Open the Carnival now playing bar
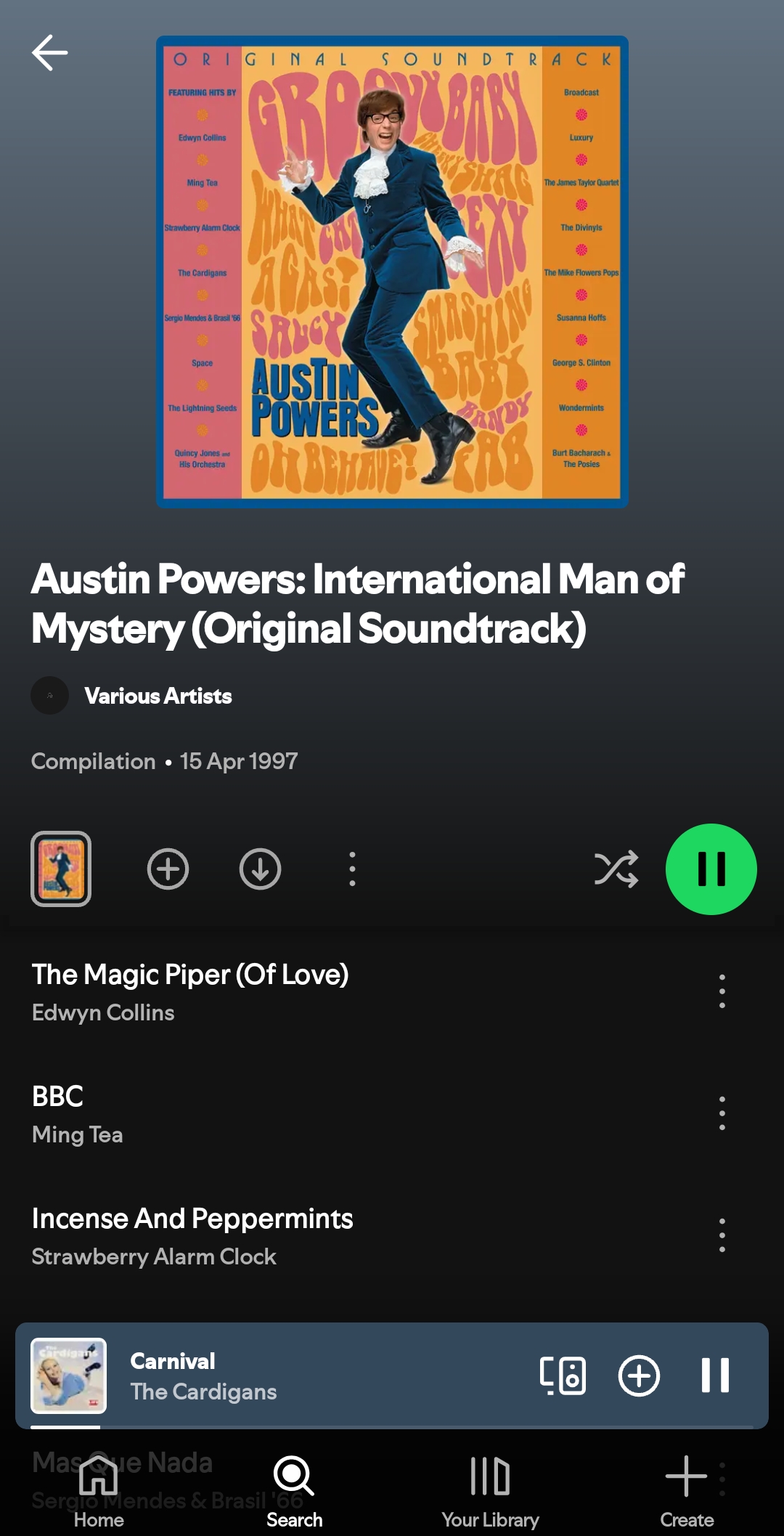Viewport: 784px width, 1536px height. tap(290, 1376)
